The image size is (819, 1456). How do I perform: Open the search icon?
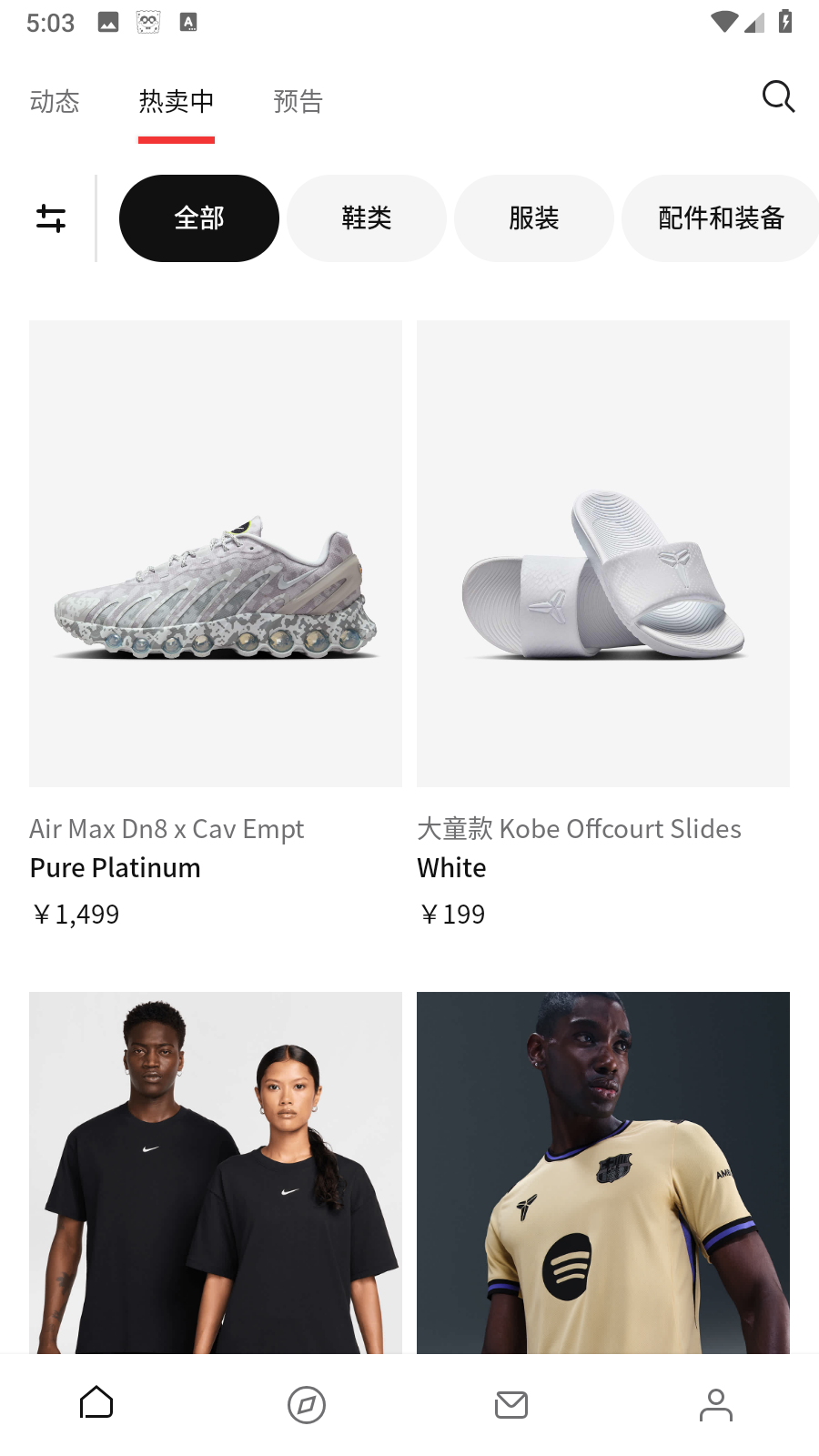pyautogui.click(x=778, y=96)
